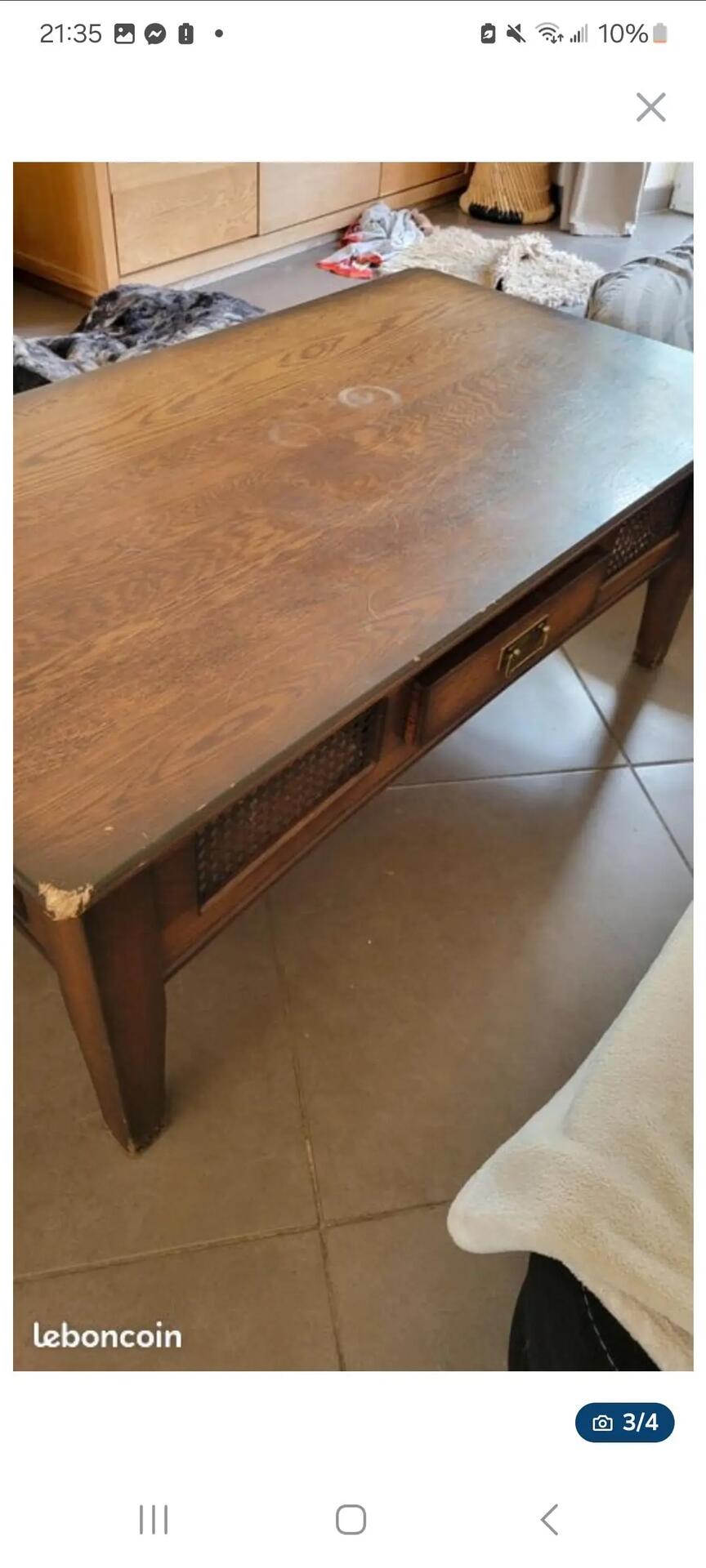The width and height of the screenshot is (706, 1568).
Task: Close the fullscreen photo viewer
Action: point(650,107)
